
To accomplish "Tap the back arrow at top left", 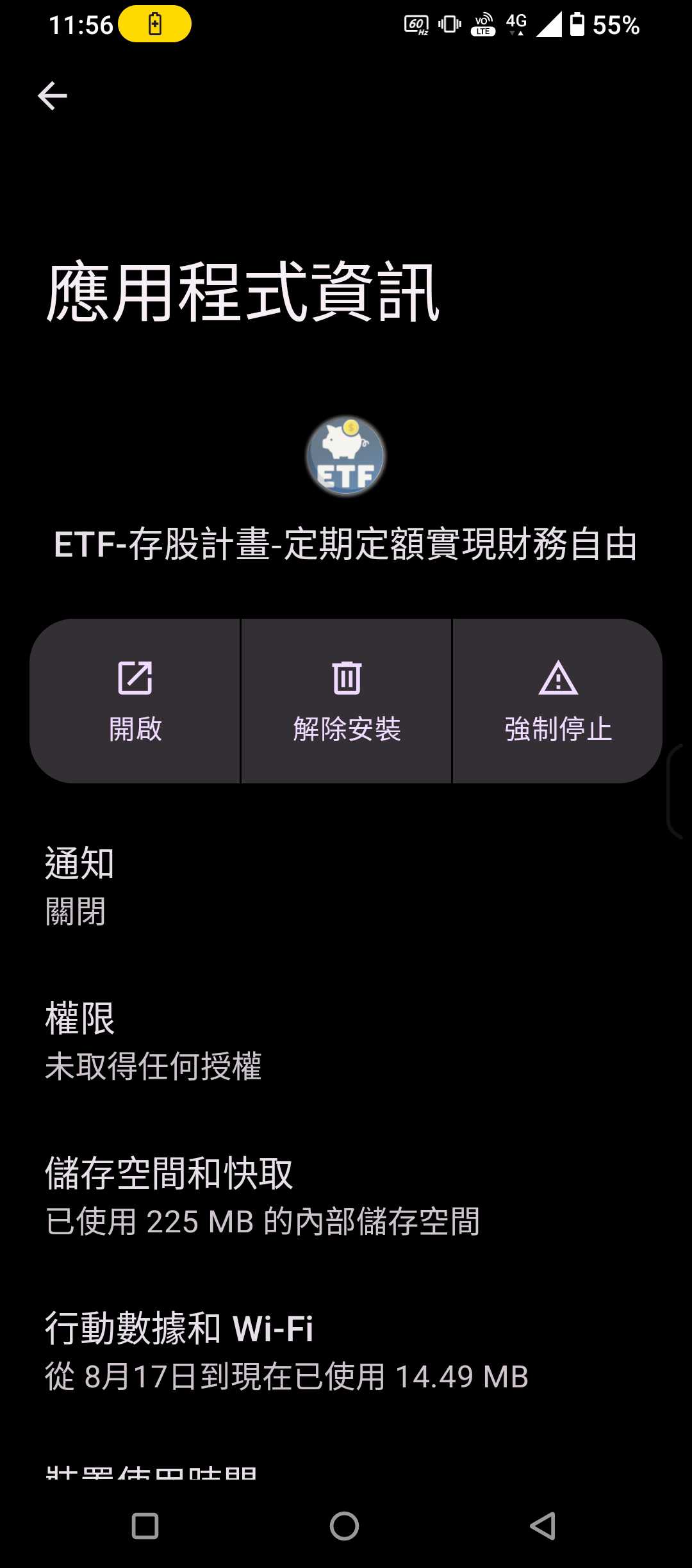I will pyautogui.click(x=54, y=96).
